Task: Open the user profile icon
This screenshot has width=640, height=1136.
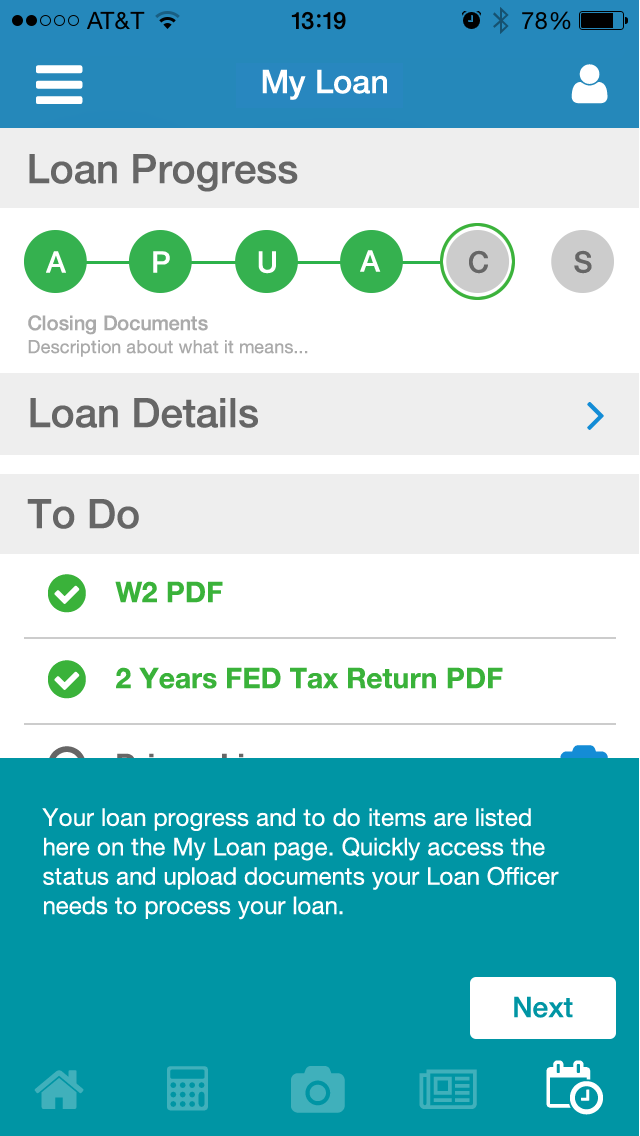Action: pos(589,84)
